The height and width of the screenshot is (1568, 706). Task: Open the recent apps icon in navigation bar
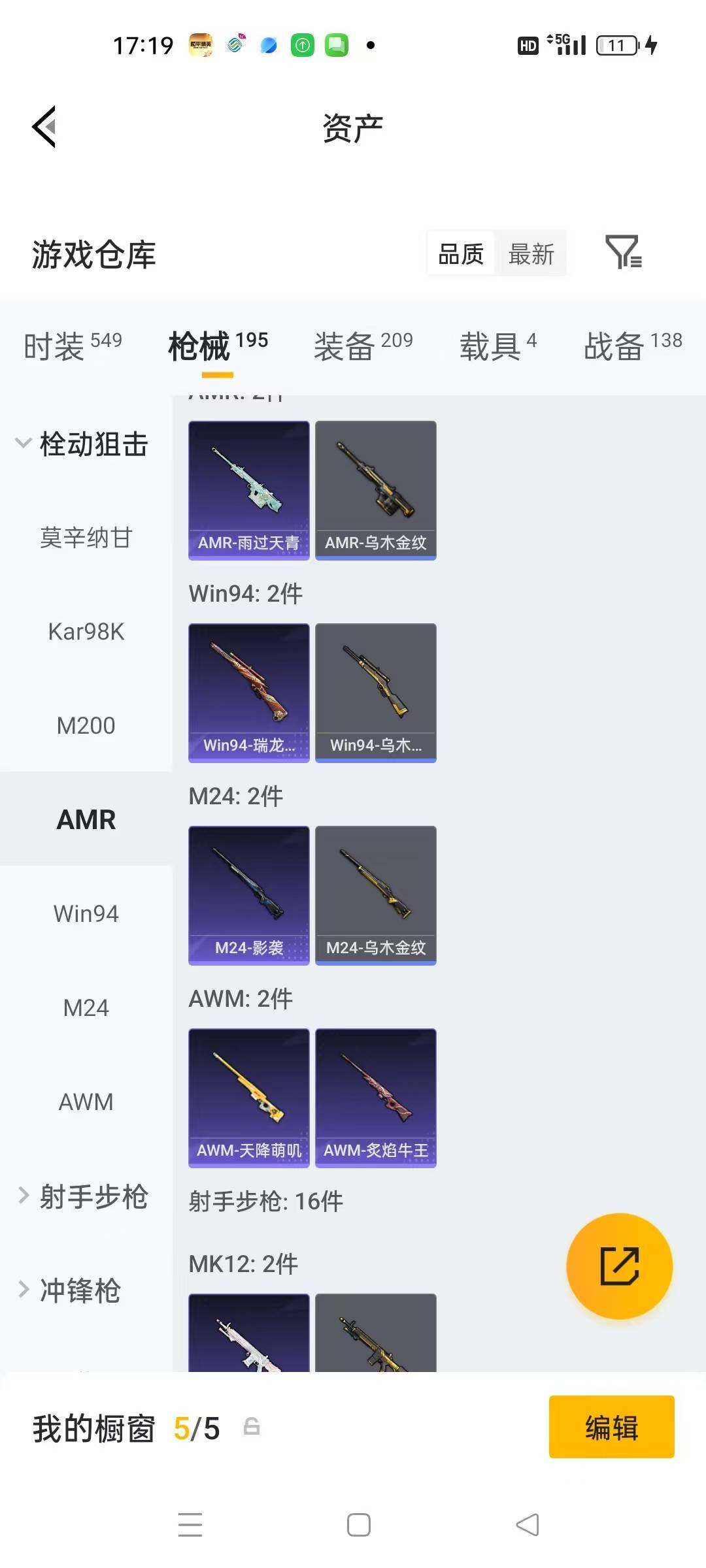[x=190, y=1524]
